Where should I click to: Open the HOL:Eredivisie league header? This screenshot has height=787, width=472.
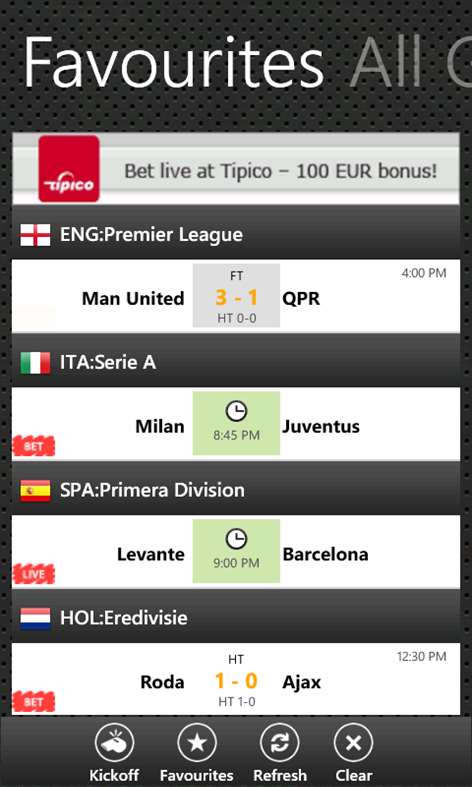click(x=235, y=617)
